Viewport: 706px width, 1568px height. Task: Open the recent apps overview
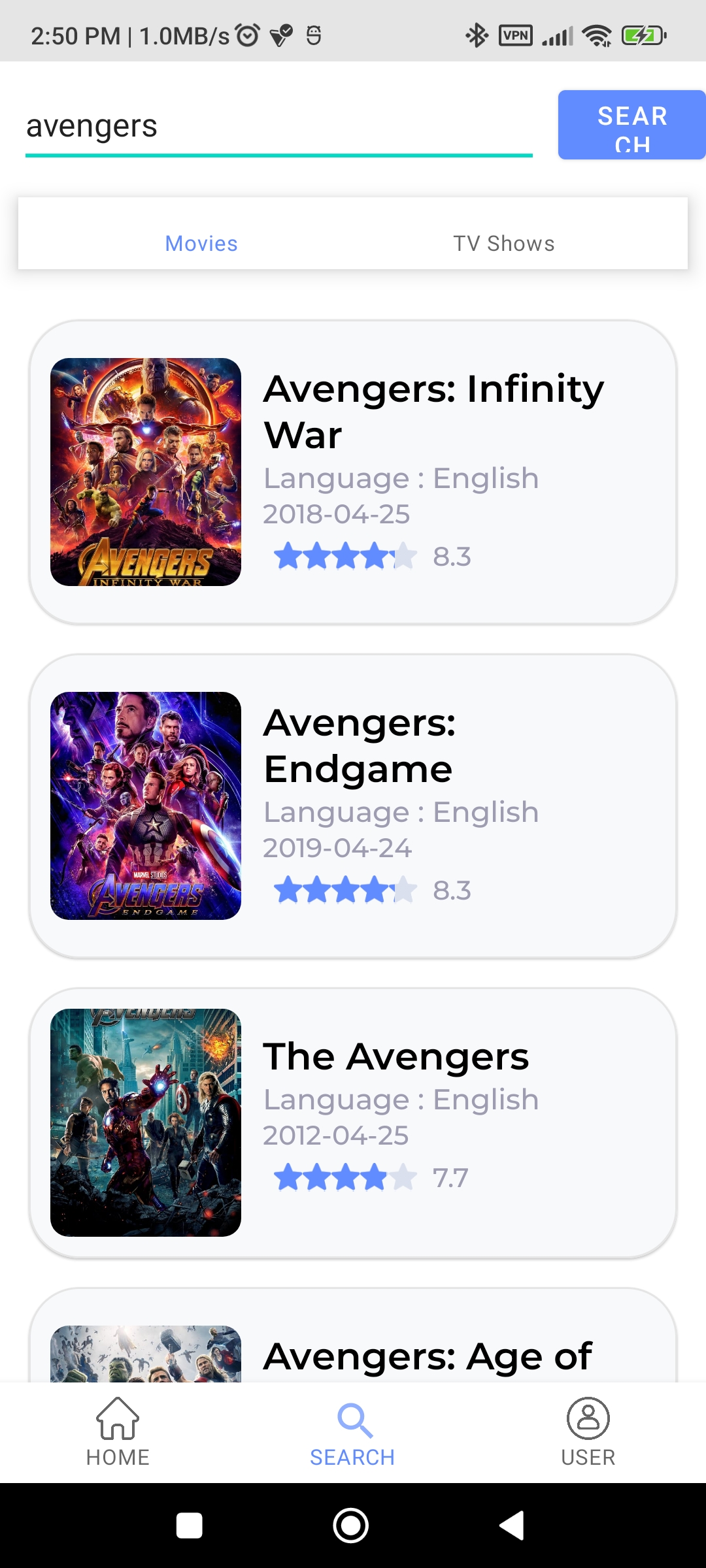[190, 1526]
